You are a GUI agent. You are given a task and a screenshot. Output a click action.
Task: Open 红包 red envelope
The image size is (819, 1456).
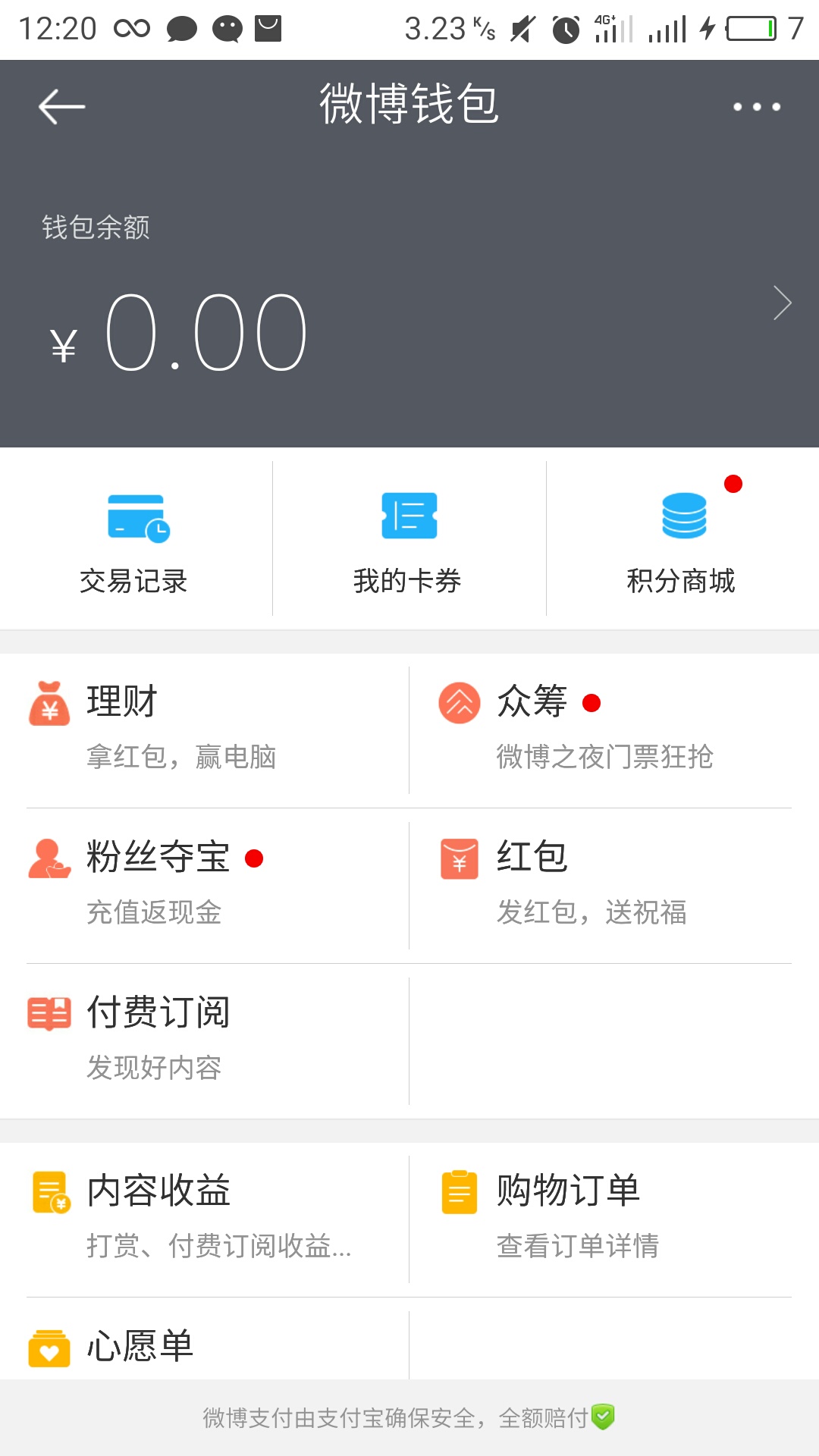click(531, 857)
